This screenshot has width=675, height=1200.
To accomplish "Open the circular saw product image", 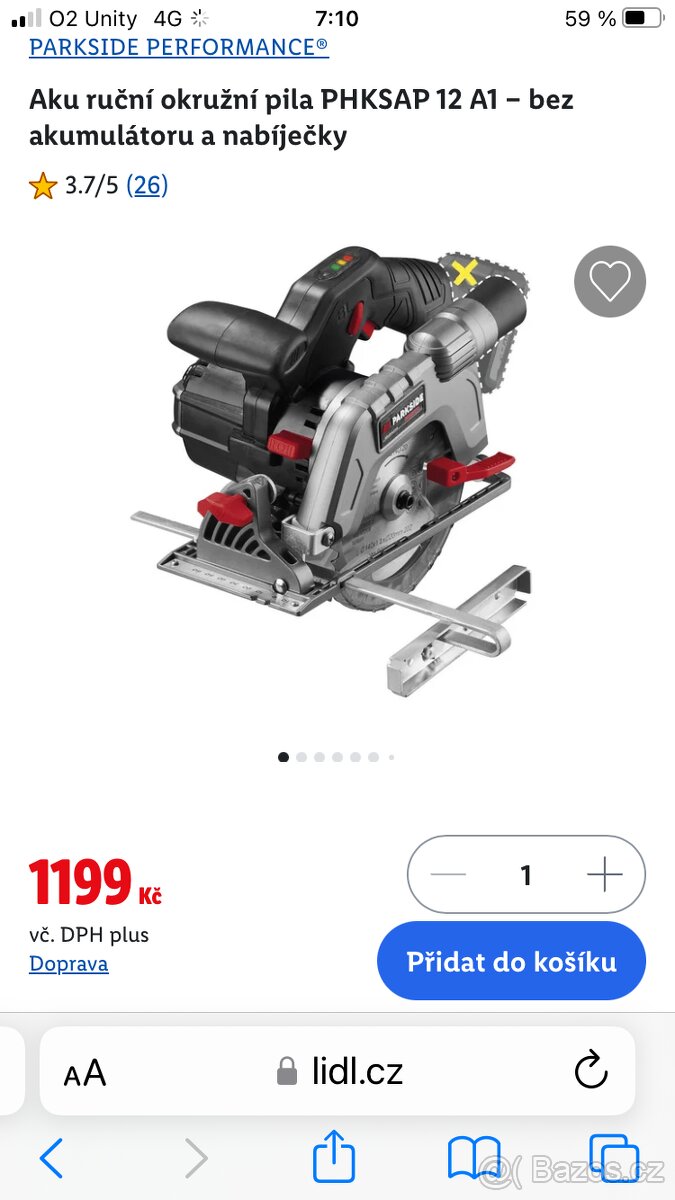I will [x=336, y=470].
